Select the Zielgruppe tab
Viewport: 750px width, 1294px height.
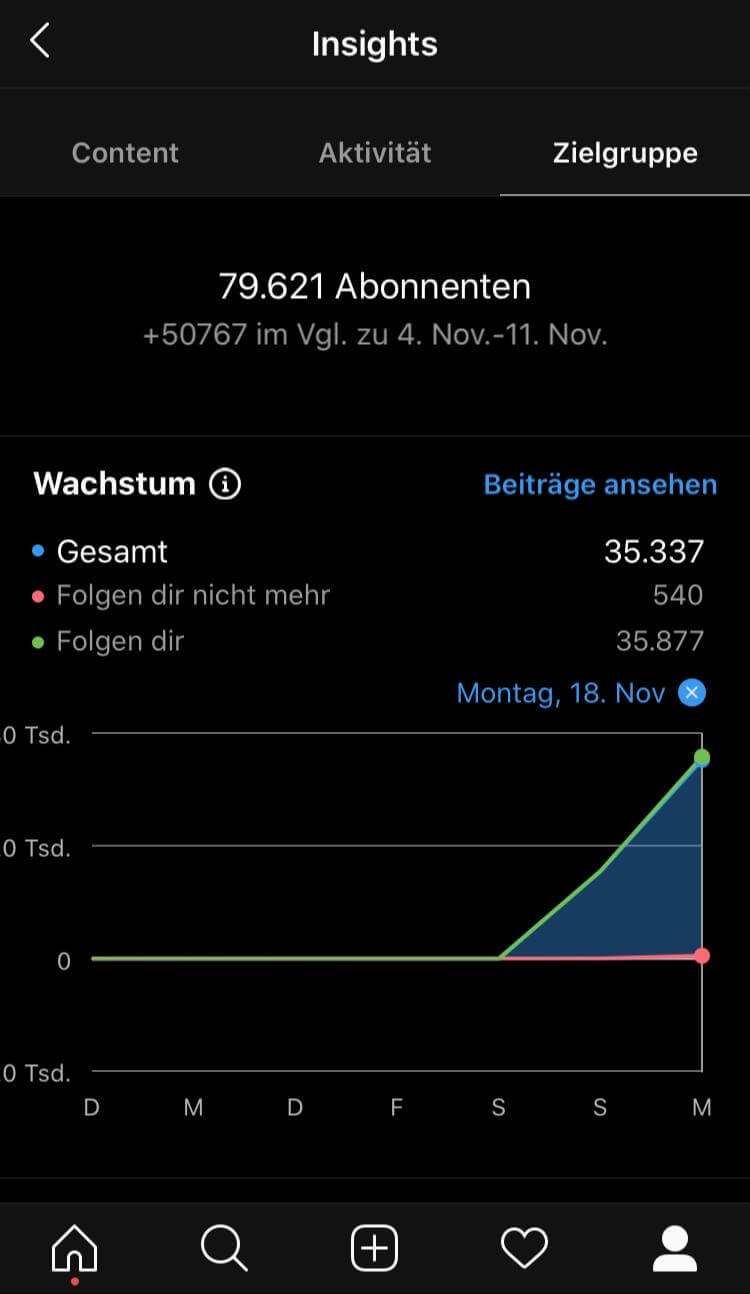pyautogui.click(x=625, y=153)
